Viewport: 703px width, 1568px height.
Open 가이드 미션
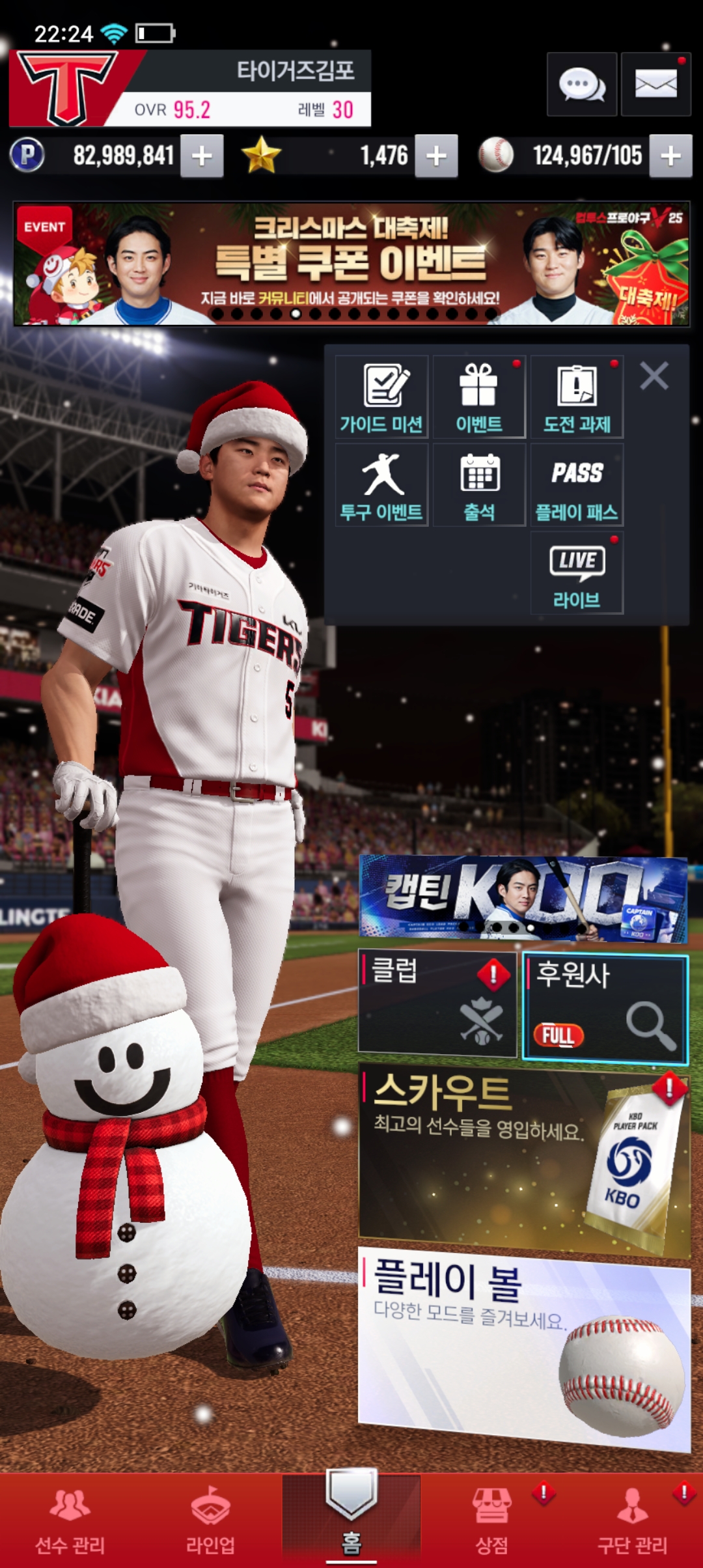381,397
